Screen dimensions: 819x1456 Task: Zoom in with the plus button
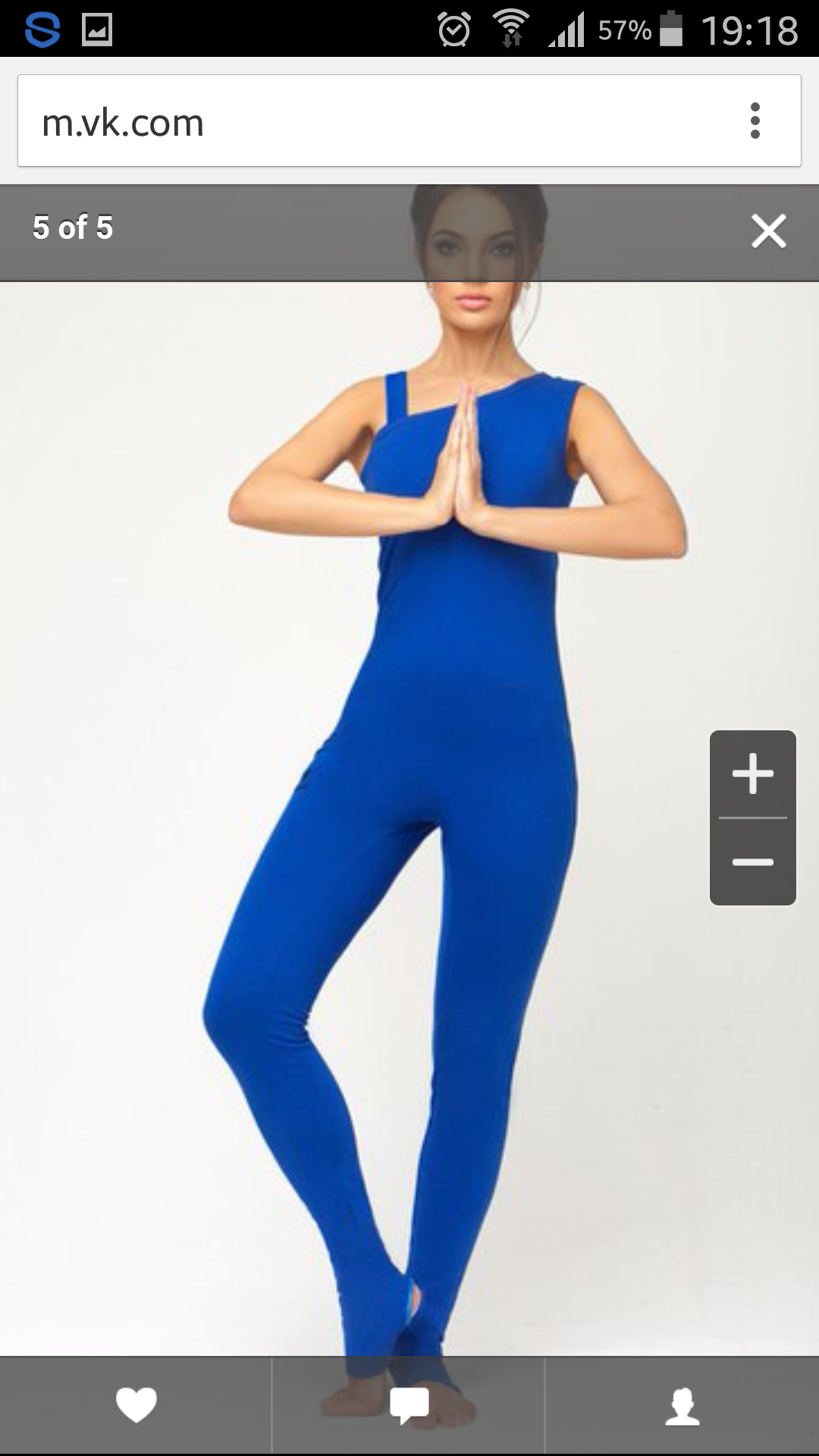753,773
